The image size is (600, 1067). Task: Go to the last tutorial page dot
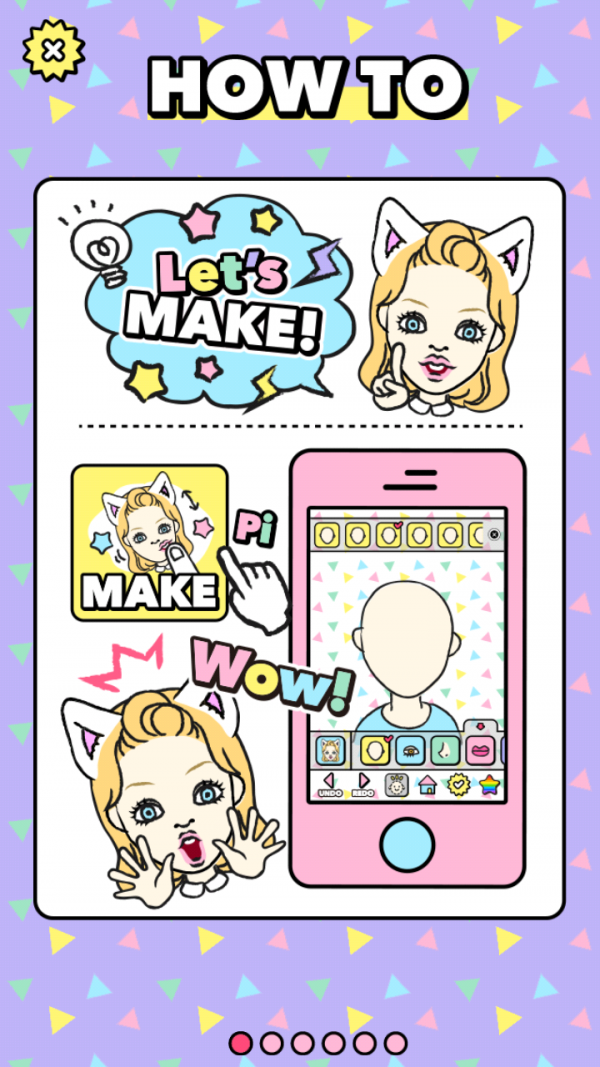pos(396,1043)
